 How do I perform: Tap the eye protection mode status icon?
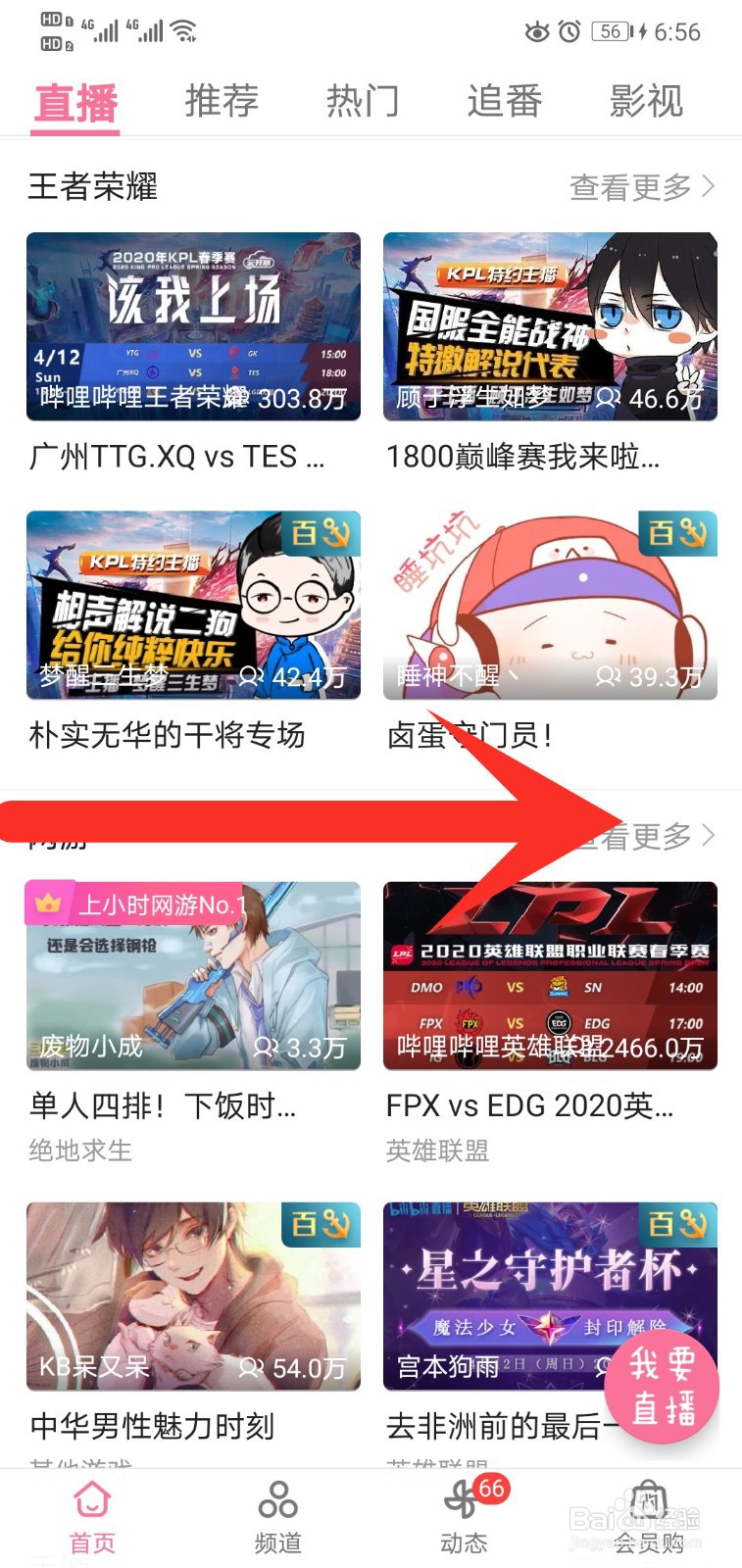tap(536, 31)
